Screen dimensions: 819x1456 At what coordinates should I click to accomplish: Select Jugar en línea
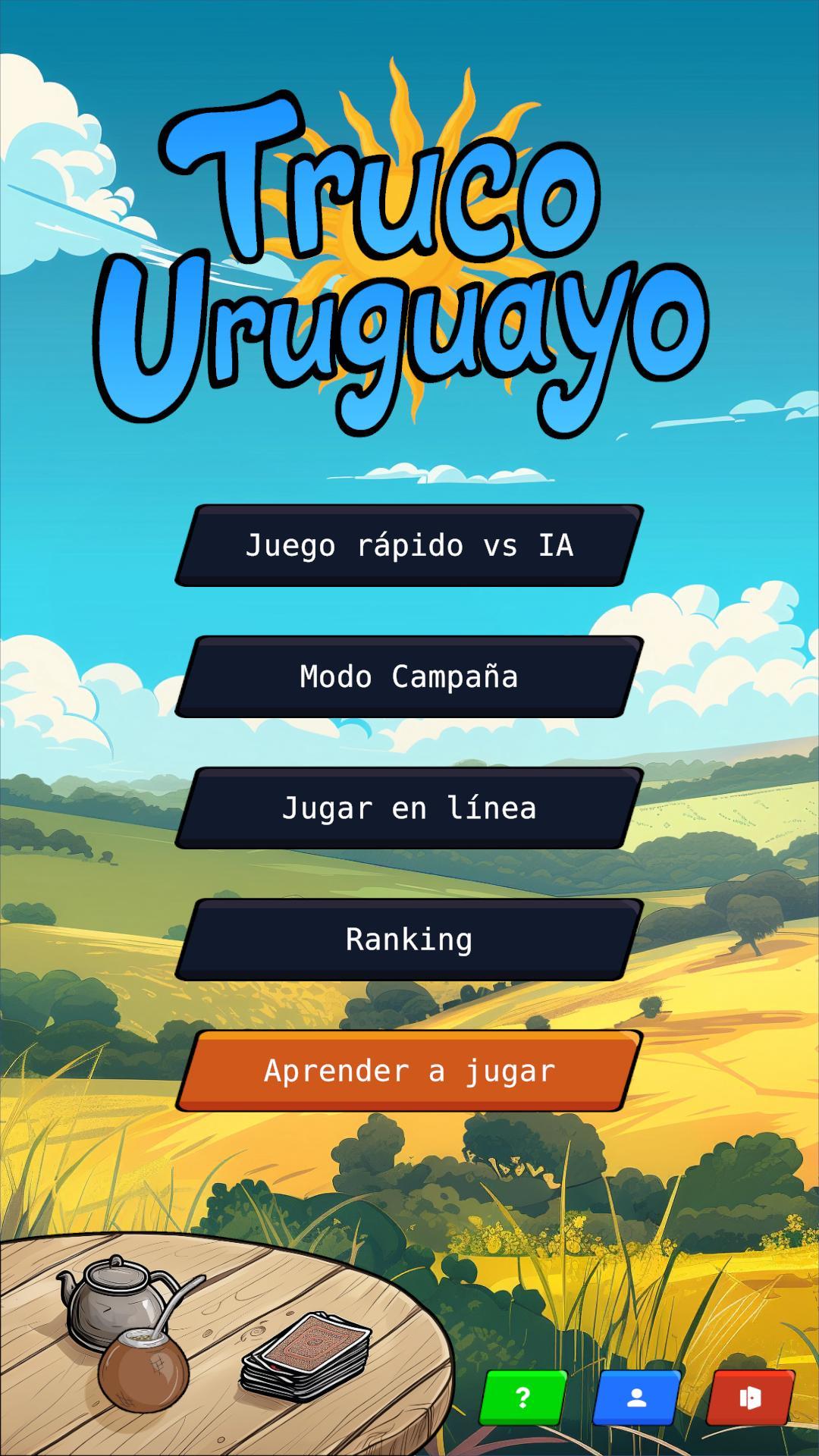pyautogui.click(x=409, y=808)
